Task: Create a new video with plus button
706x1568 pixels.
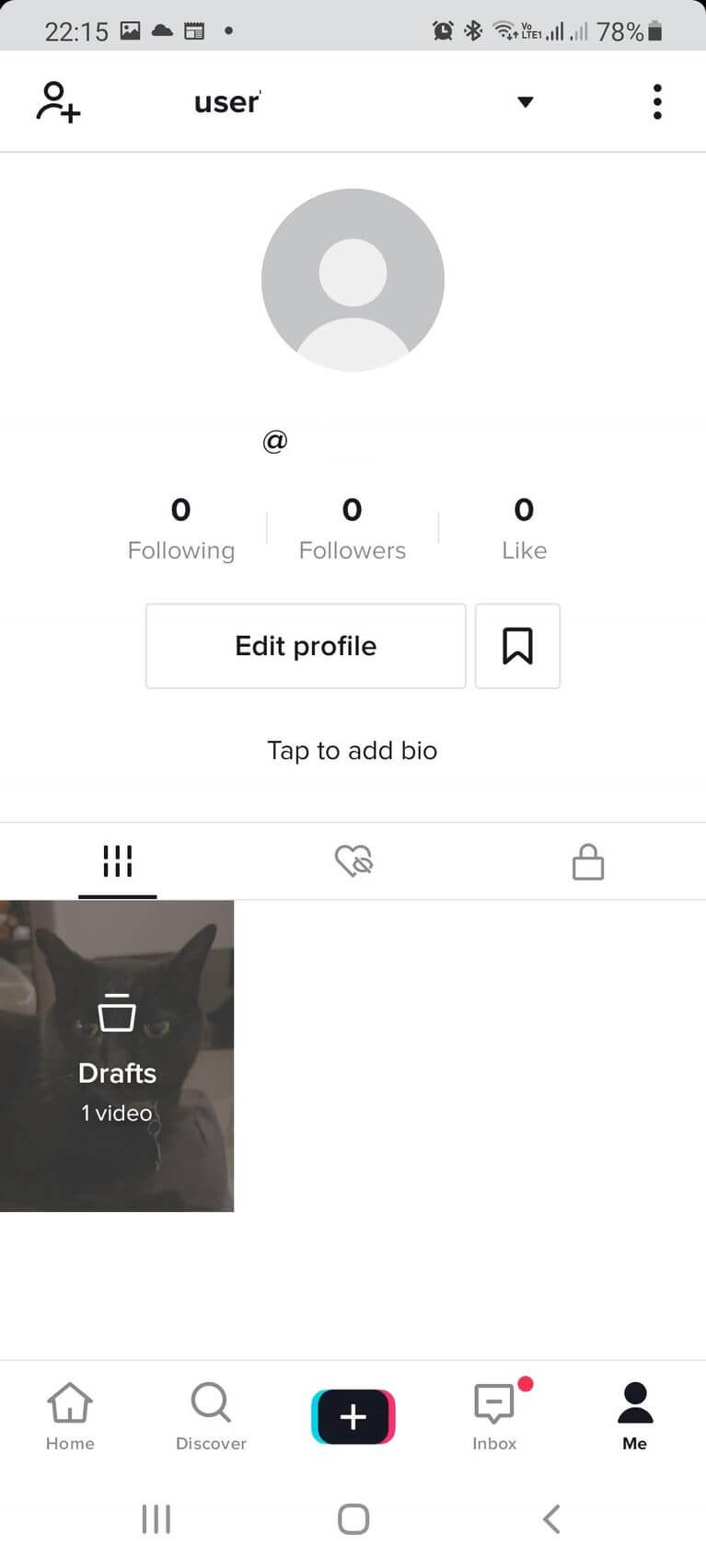Action: point(353,1416)
